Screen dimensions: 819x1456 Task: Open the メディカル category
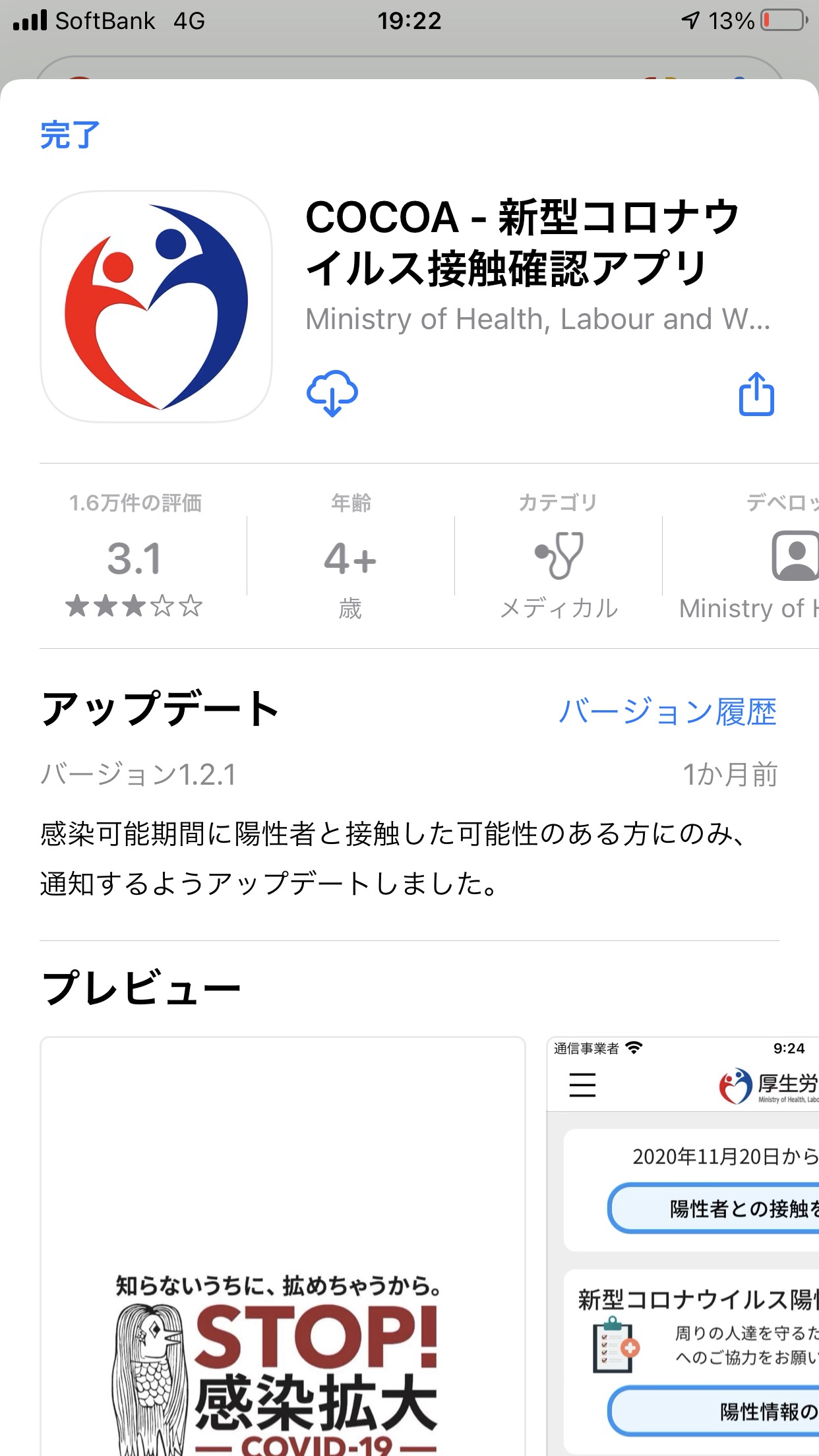(559, 556)
